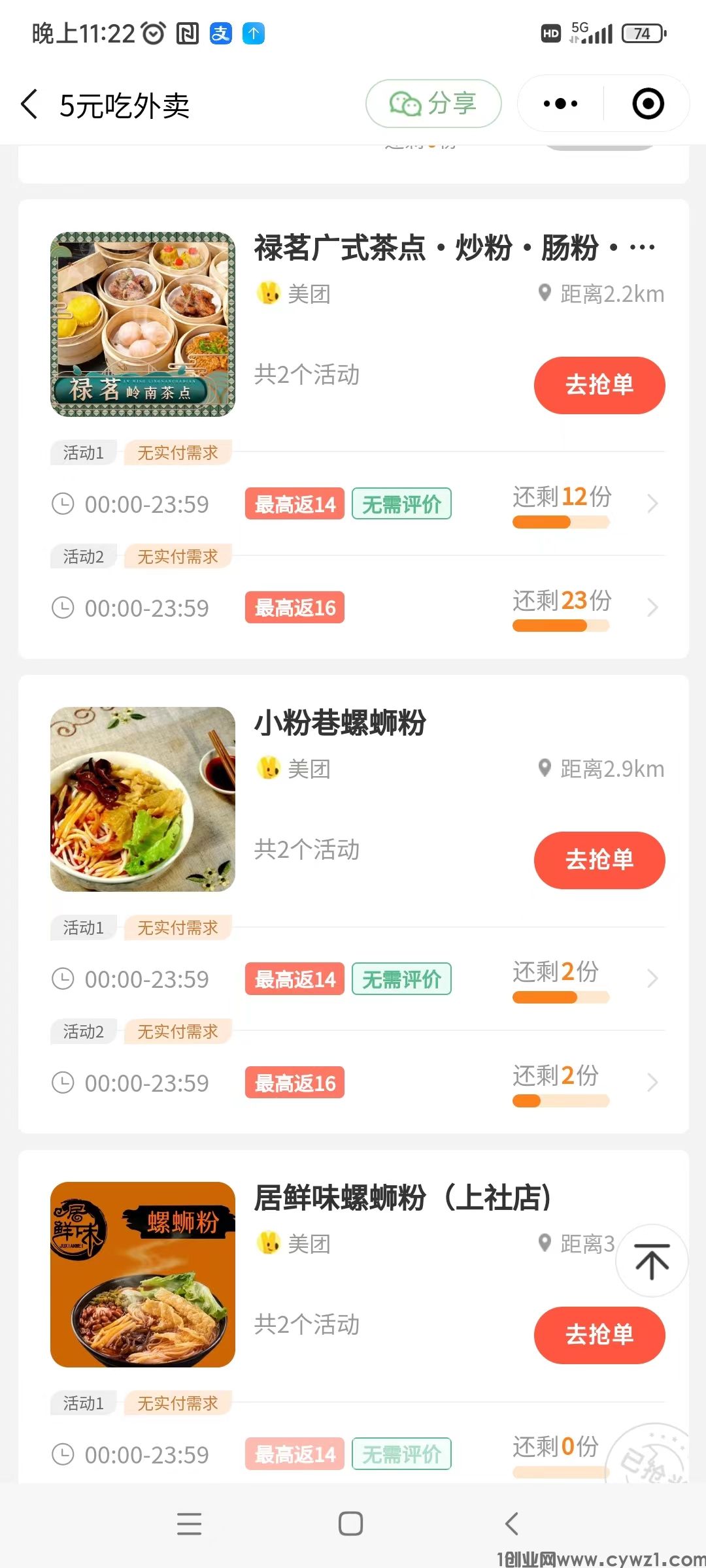Screen dimensions: 706x1568
Task: Tap the 美团 platform icon for 小粉巷螺蛳粉
Action: click(269, 768)
